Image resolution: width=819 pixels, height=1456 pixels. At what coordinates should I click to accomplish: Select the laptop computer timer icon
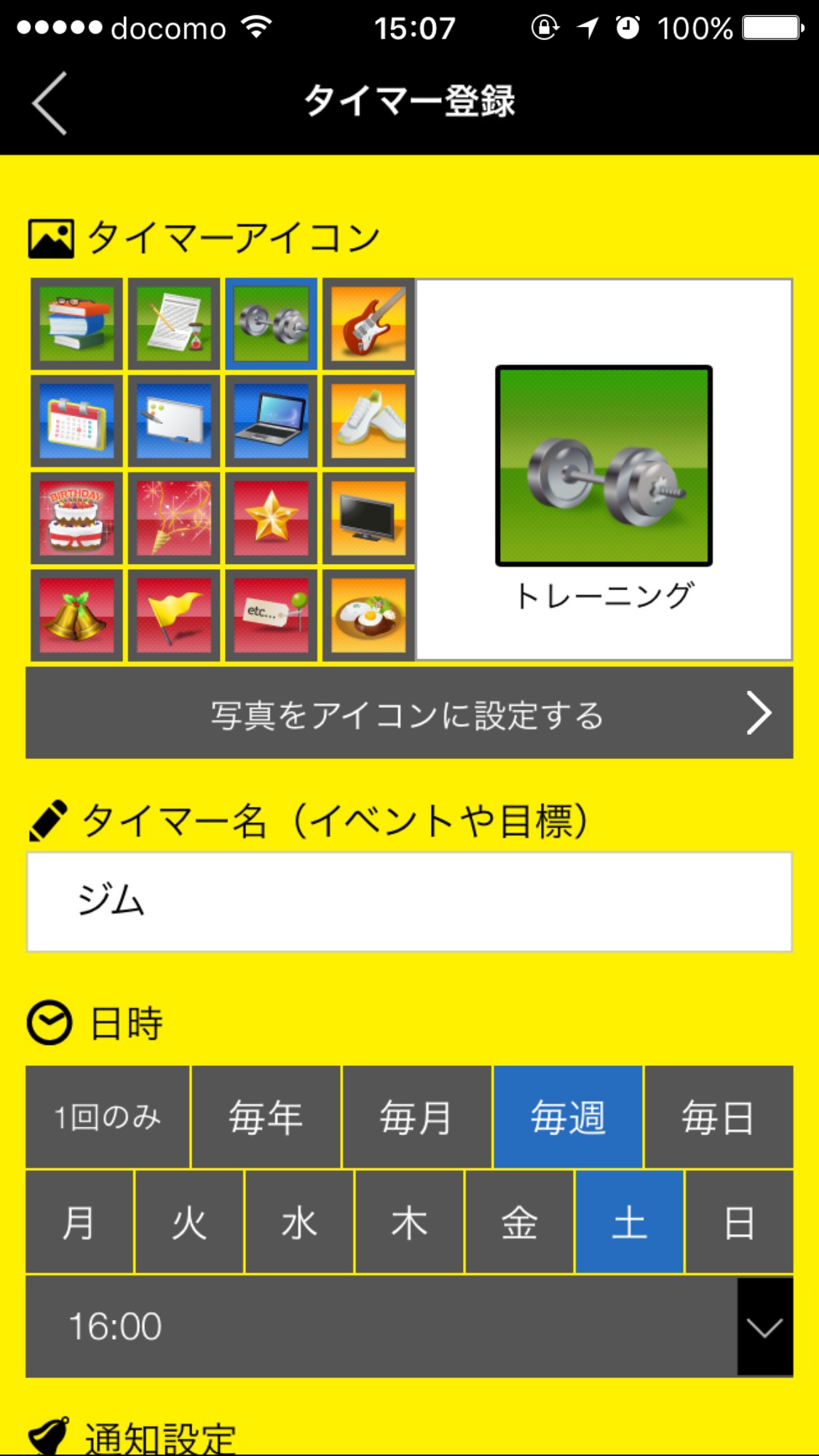(x=271, y=421)
